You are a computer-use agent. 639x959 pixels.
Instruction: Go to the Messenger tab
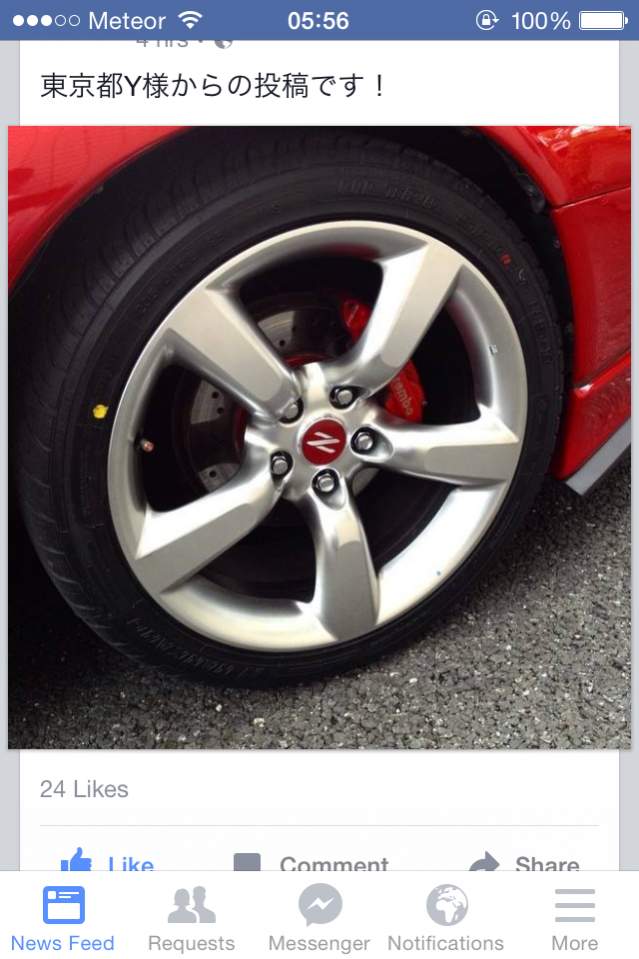click(319, 919)
